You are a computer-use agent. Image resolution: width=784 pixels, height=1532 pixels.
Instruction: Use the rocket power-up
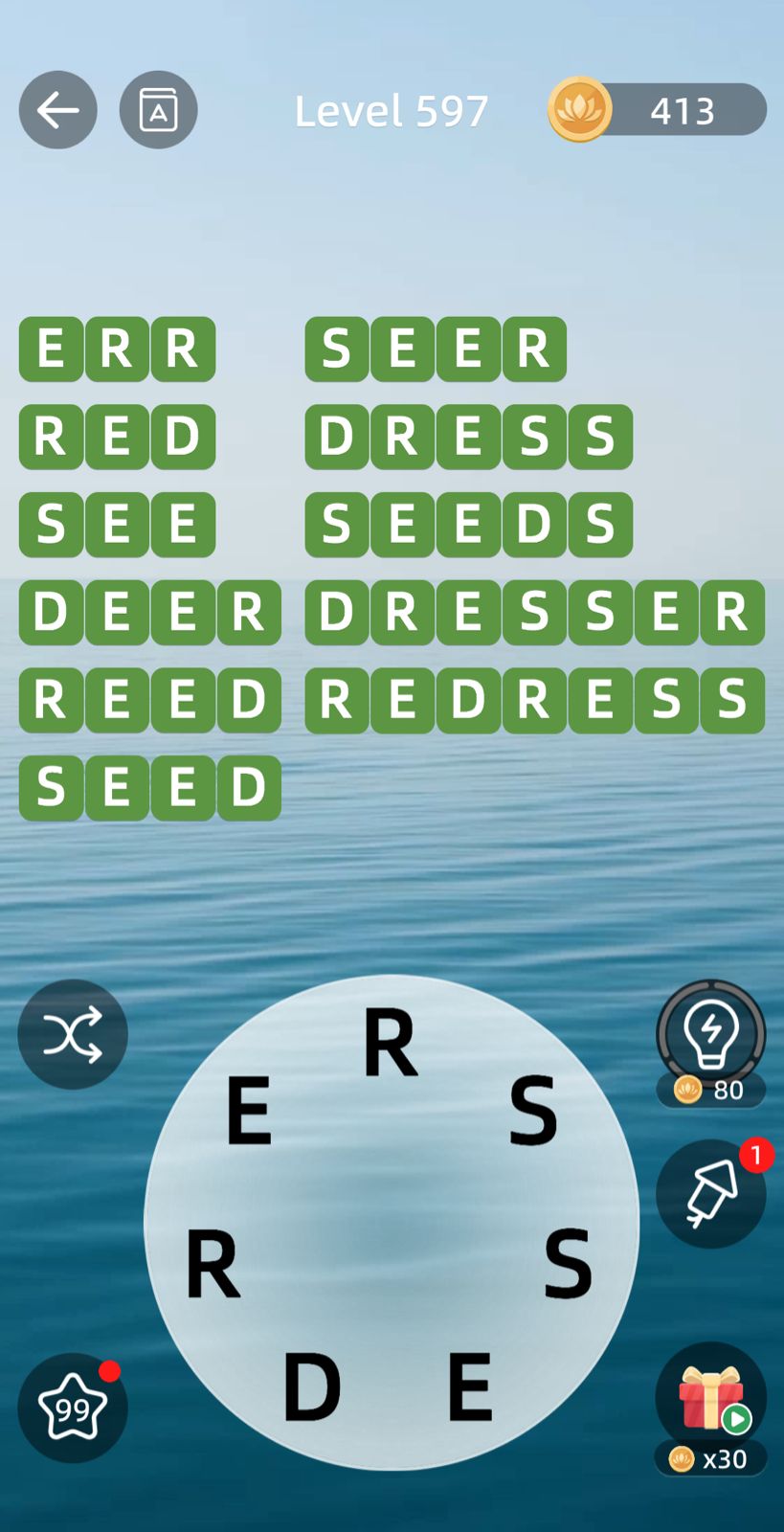tap(710, 1194)
